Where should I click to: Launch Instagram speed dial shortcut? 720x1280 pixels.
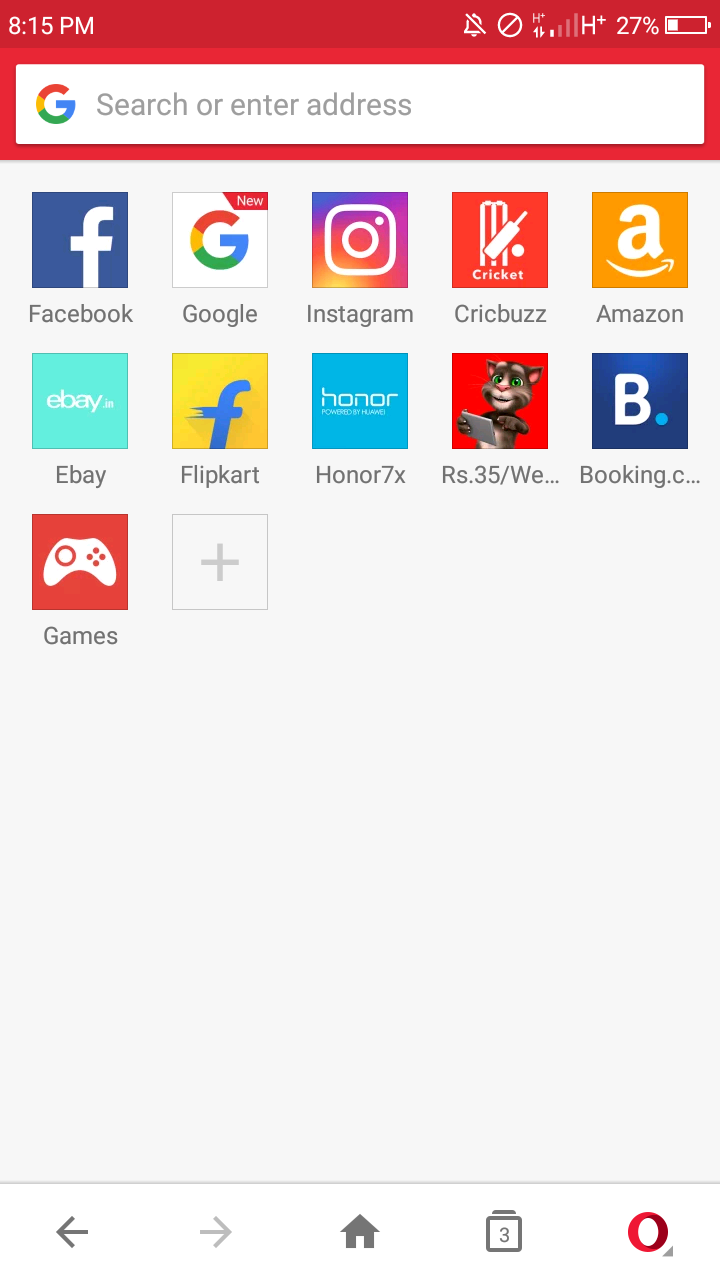360,240
